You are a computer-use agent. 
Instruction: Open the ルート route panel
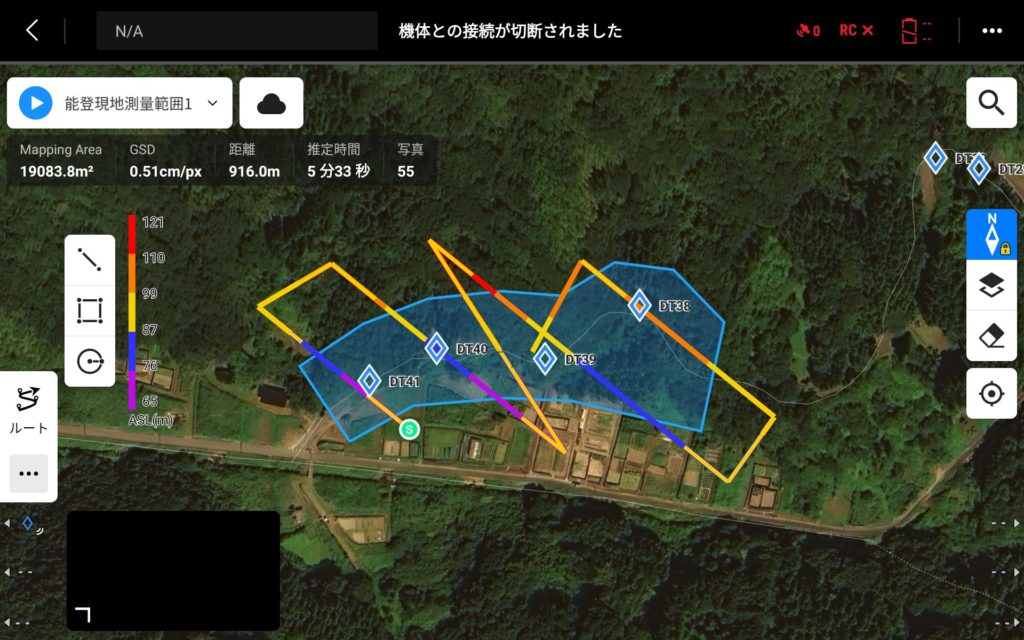click(x=27, y=410)
